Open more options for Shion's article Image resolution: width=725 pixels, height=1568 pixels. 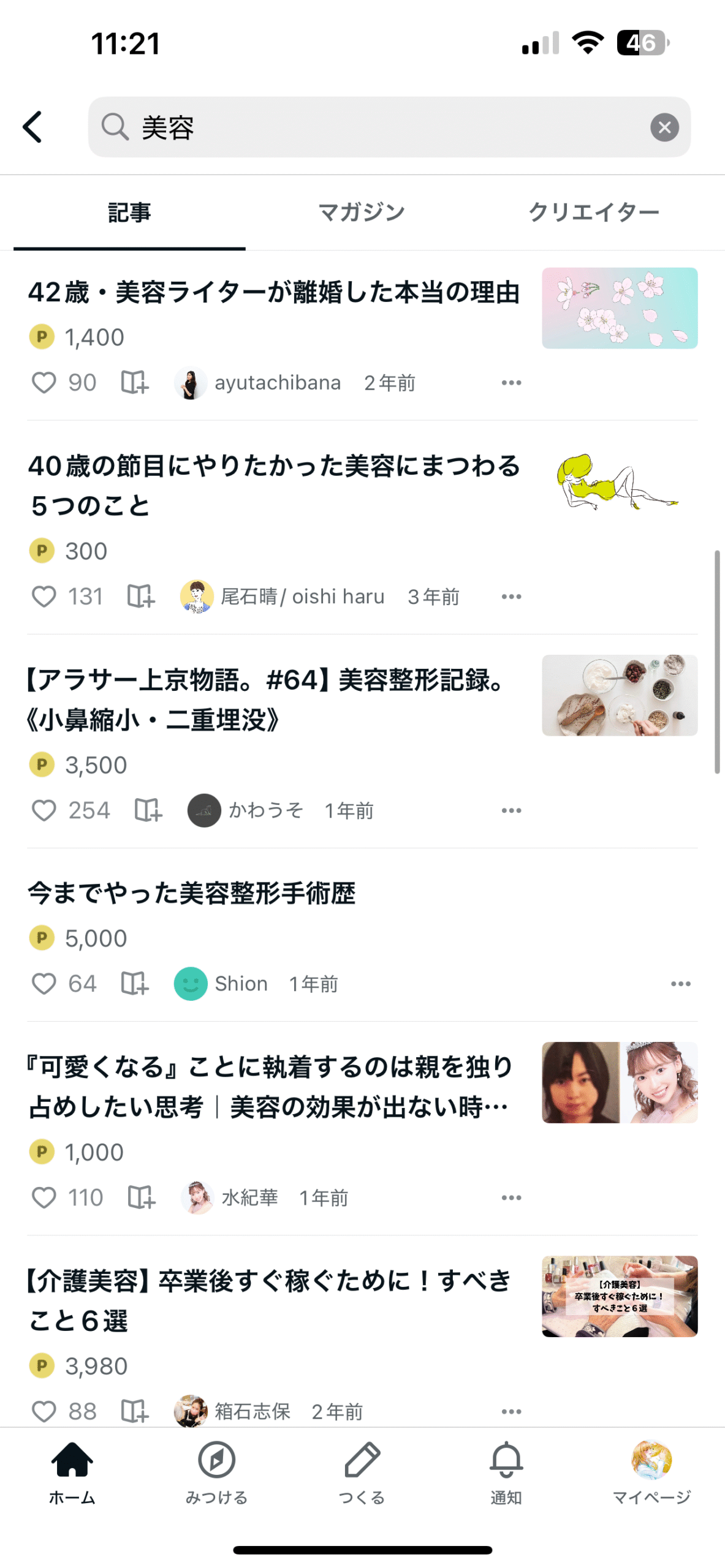click(x=680, y=983)
